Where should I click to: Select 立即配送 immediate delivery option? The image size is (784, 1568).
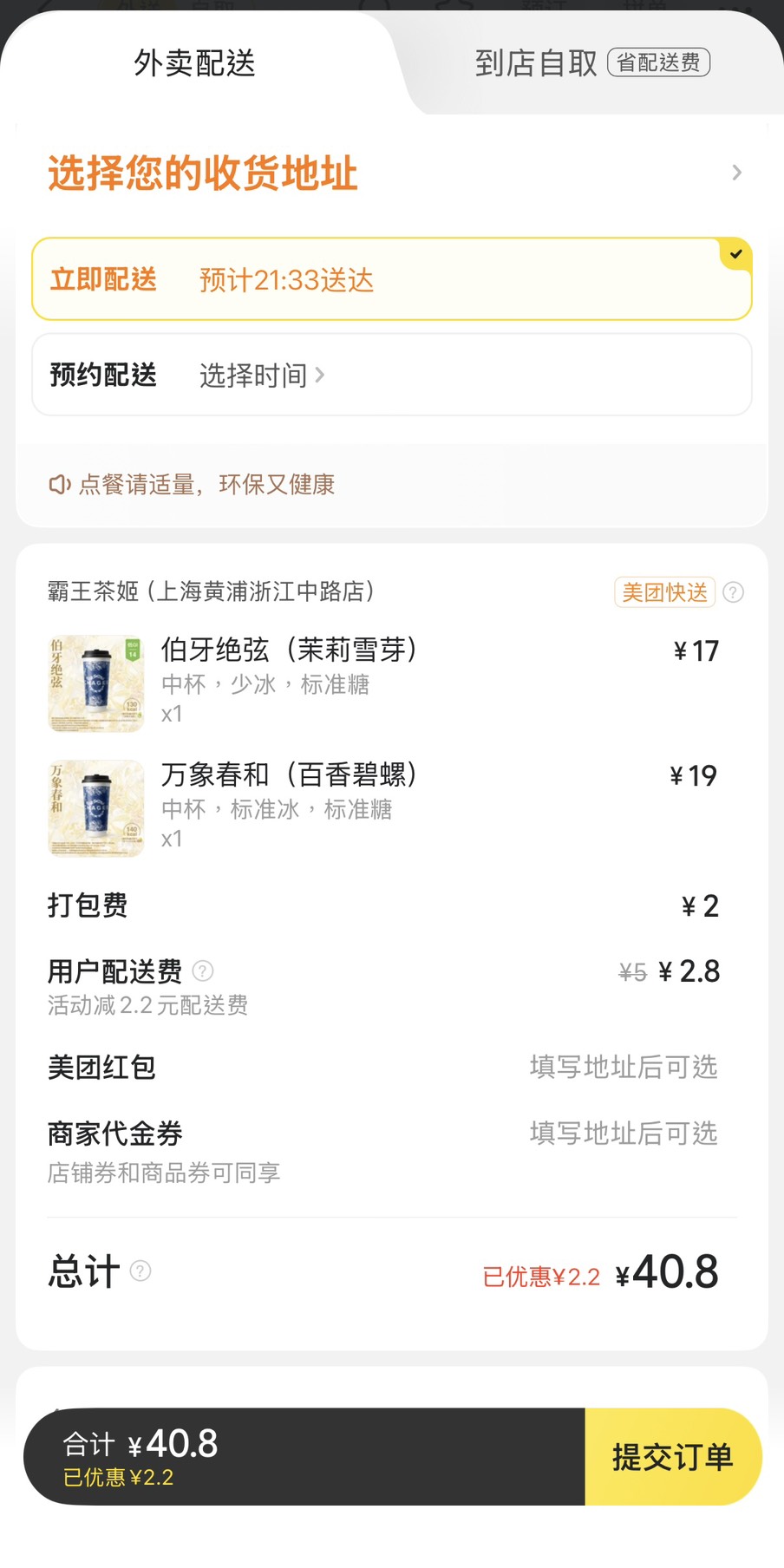(391, 279)
